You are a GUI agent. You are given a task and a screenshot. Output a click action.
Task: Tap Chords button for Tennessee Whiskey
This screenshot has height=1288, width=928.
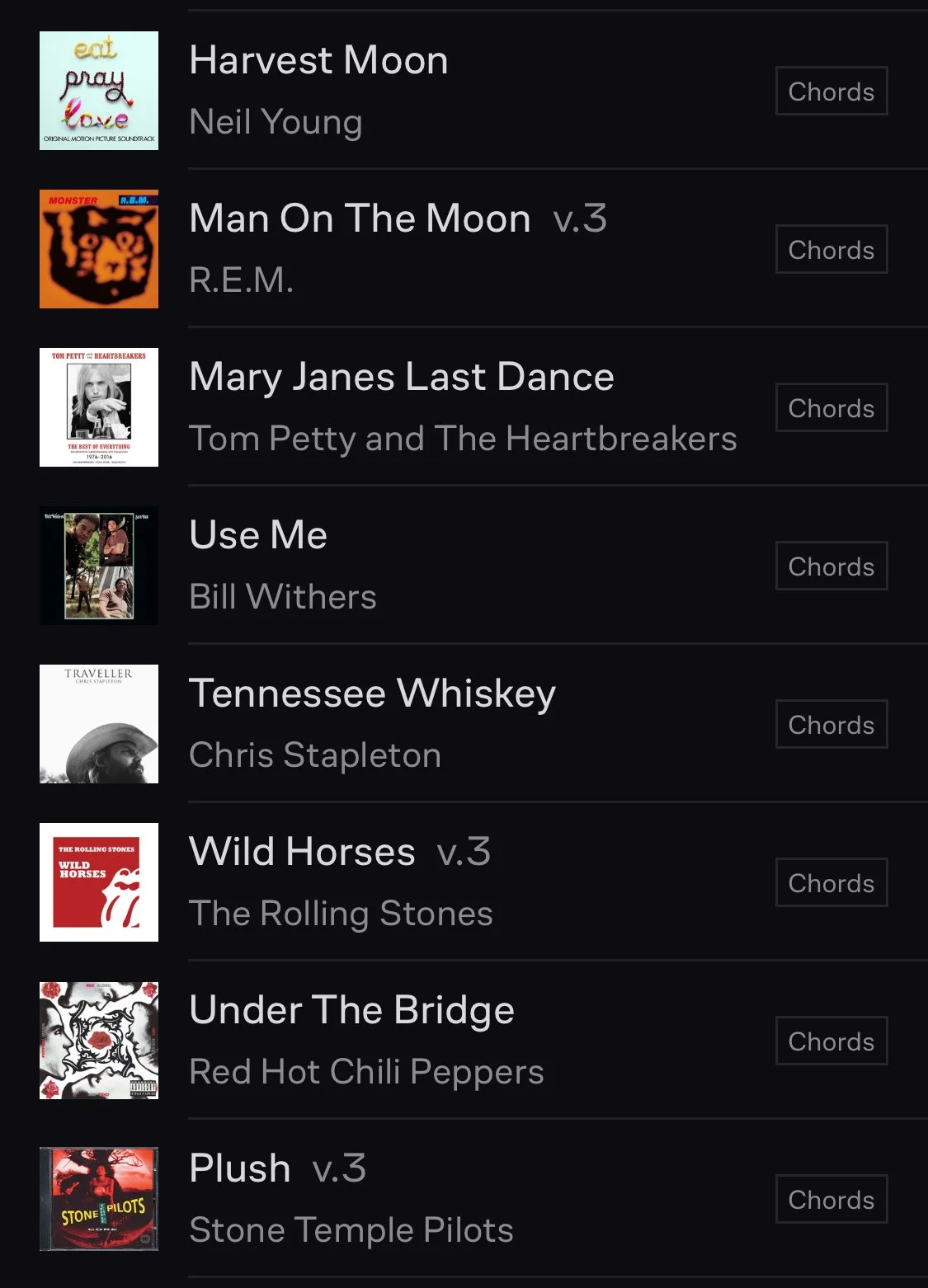coord(831,725)
